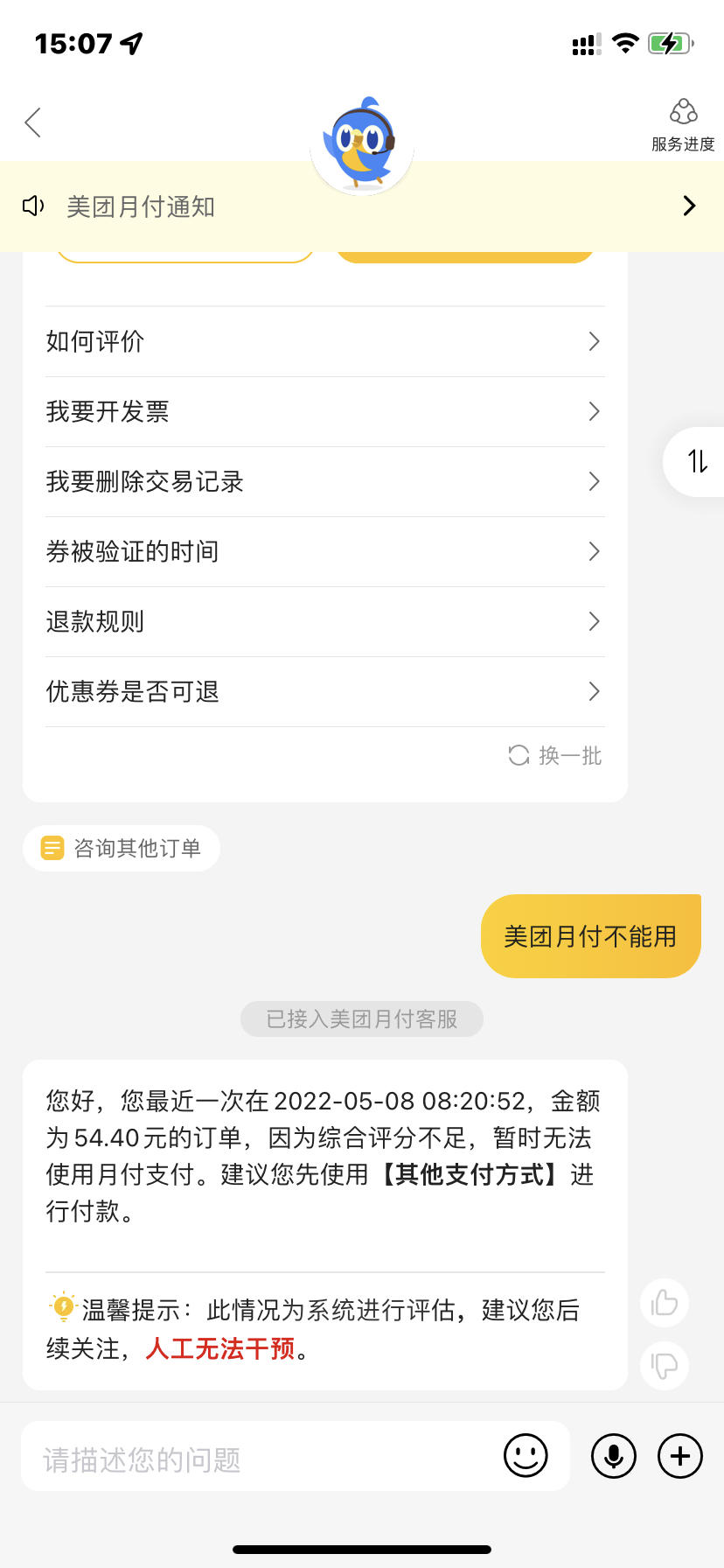Open 退款规则

324,621
